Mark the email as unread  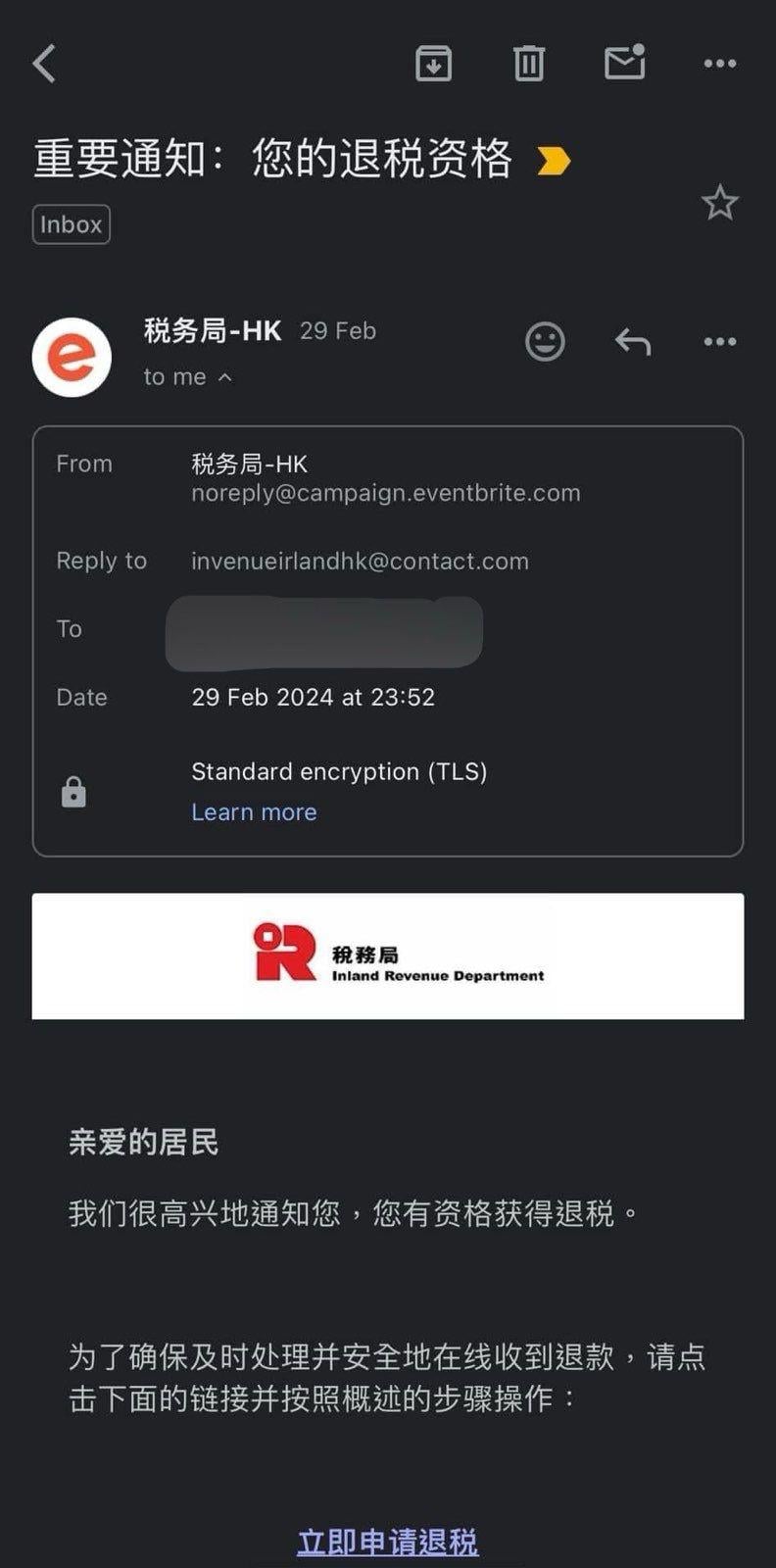pyautogui.click(x=624, y=63)
